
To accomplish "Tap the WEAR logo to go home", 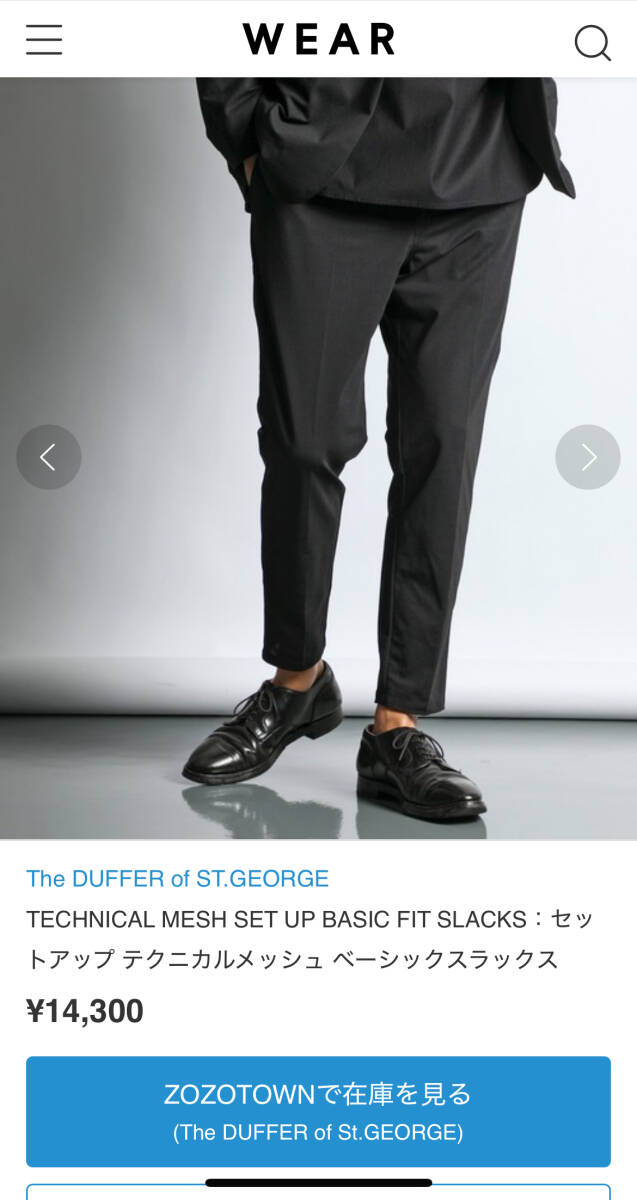I will click(318, 40).
